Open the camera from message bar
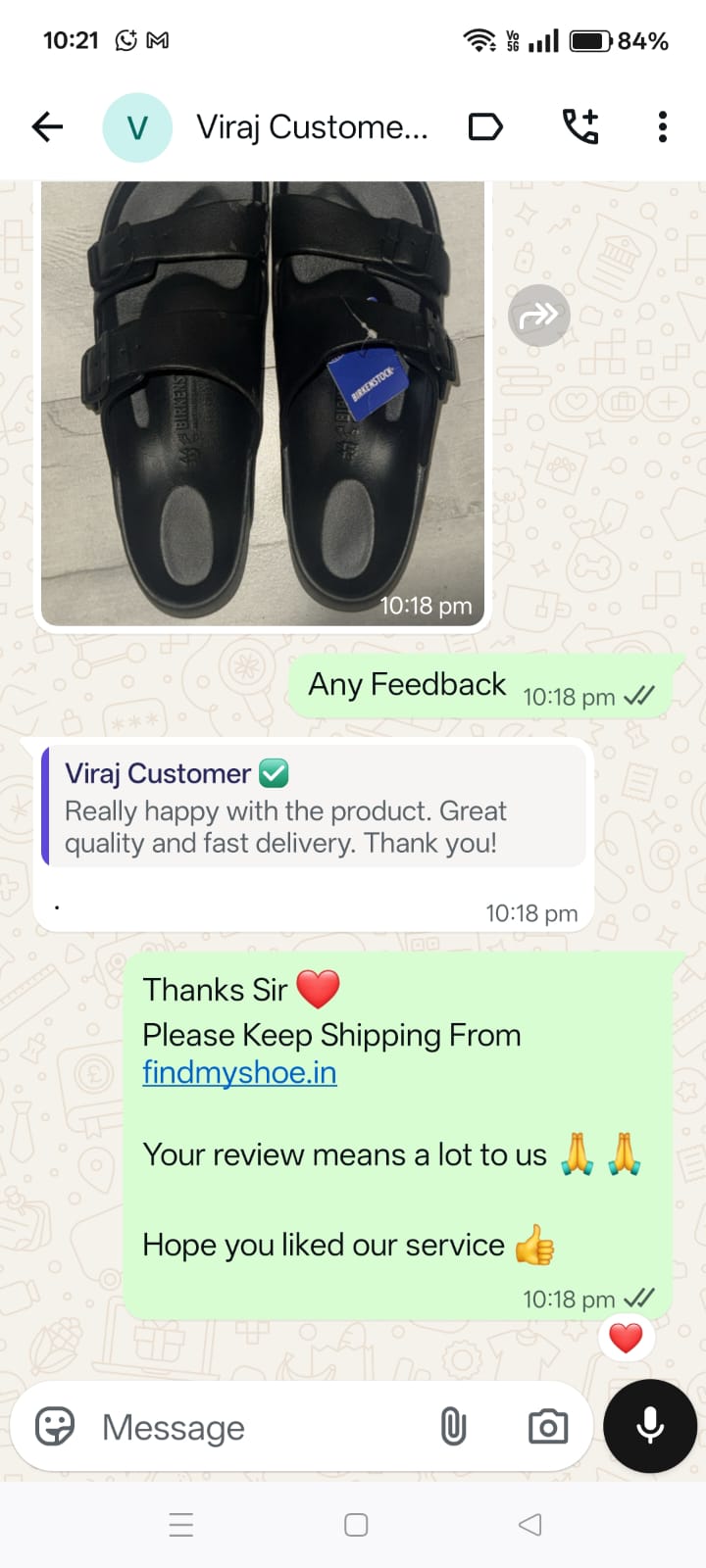This screenshot has width=706, height=1568. click(547, 1427)
